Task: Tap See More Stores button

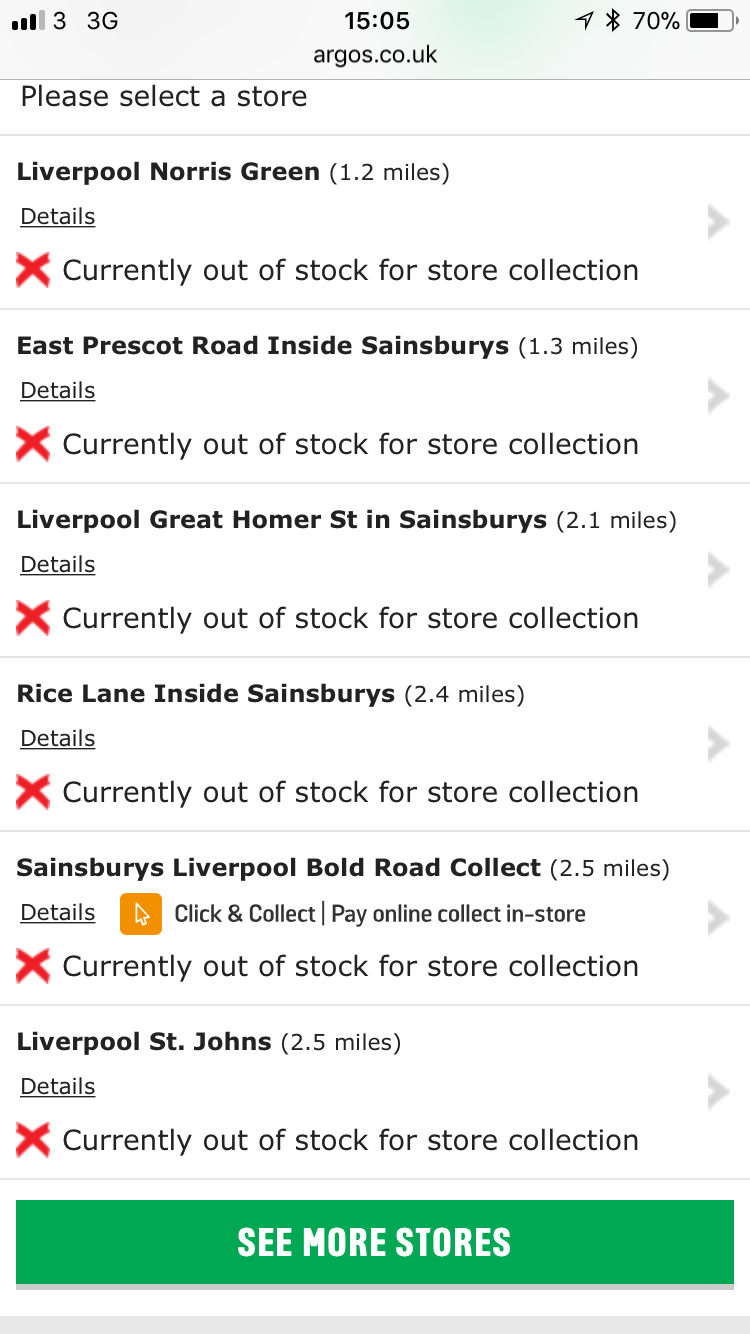Action: tap(375, 1243)
